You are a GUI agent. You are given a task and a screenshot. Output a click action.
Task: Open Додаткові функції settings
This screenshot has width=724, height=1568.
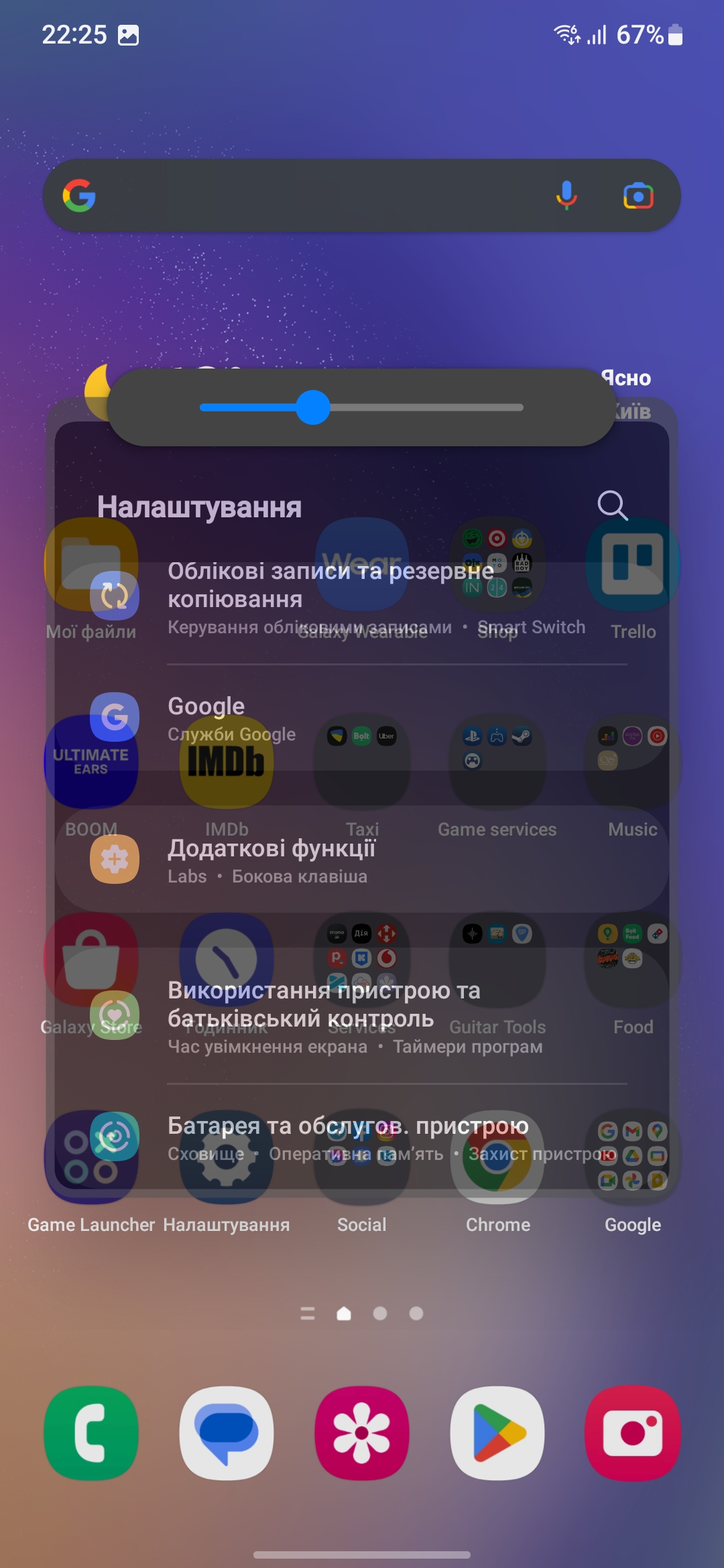click(362, 860)
